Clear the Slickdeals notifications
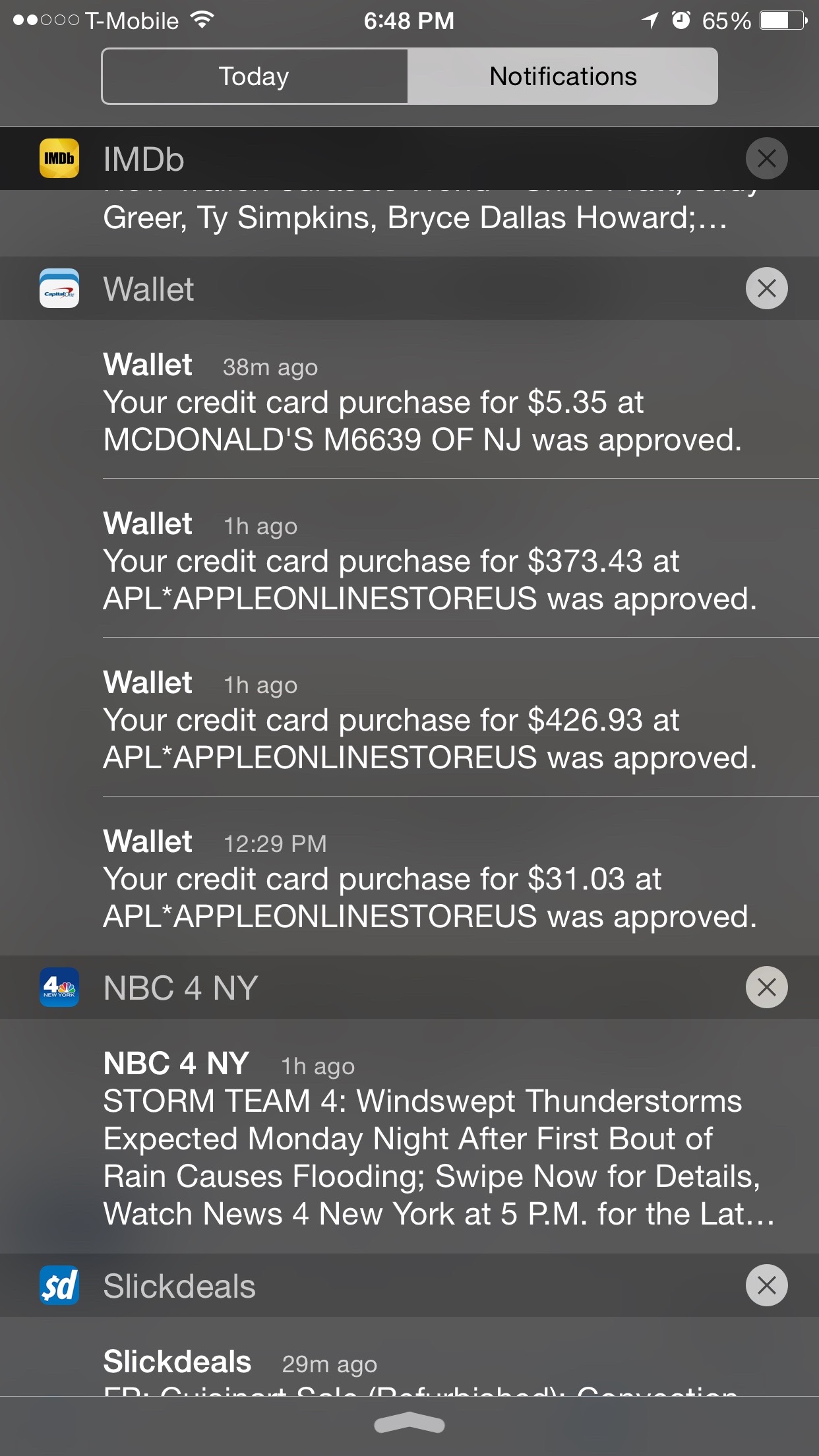 click(766, 1285)
